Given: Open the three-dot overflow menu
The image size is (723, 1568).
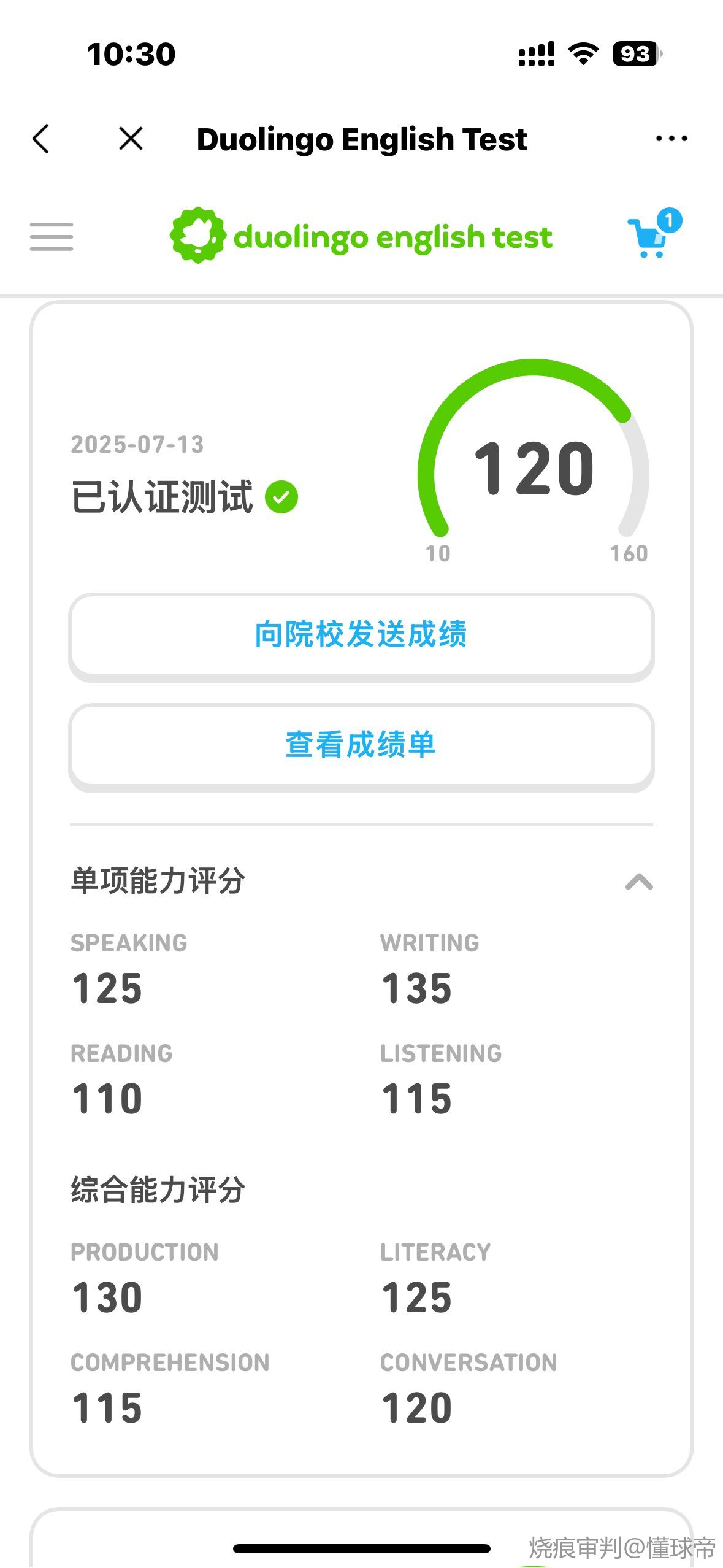Looking at the screenshot, I should pyautogui.click(x=671, y=139).
